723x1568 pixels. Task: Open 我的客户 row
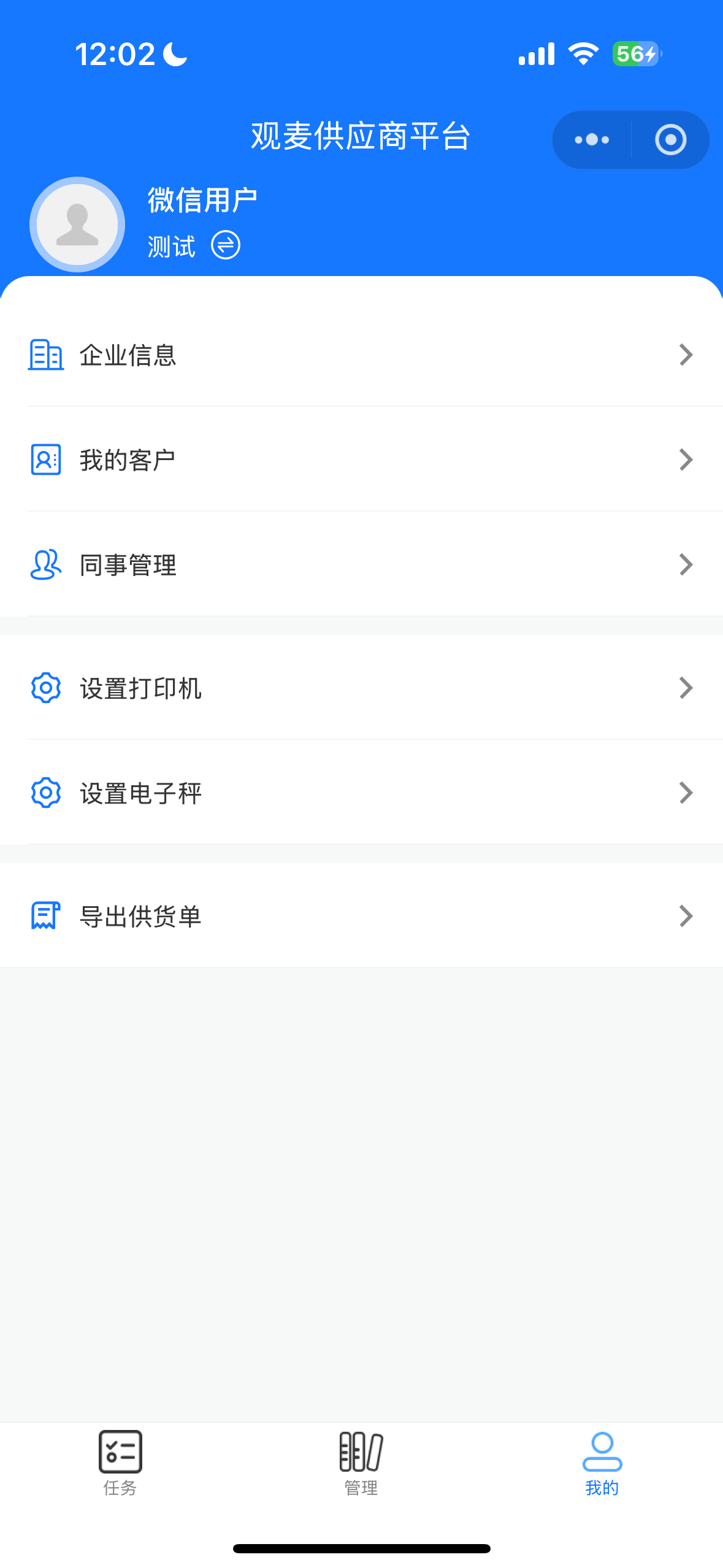pyautogui.click(x=362, y=459)
